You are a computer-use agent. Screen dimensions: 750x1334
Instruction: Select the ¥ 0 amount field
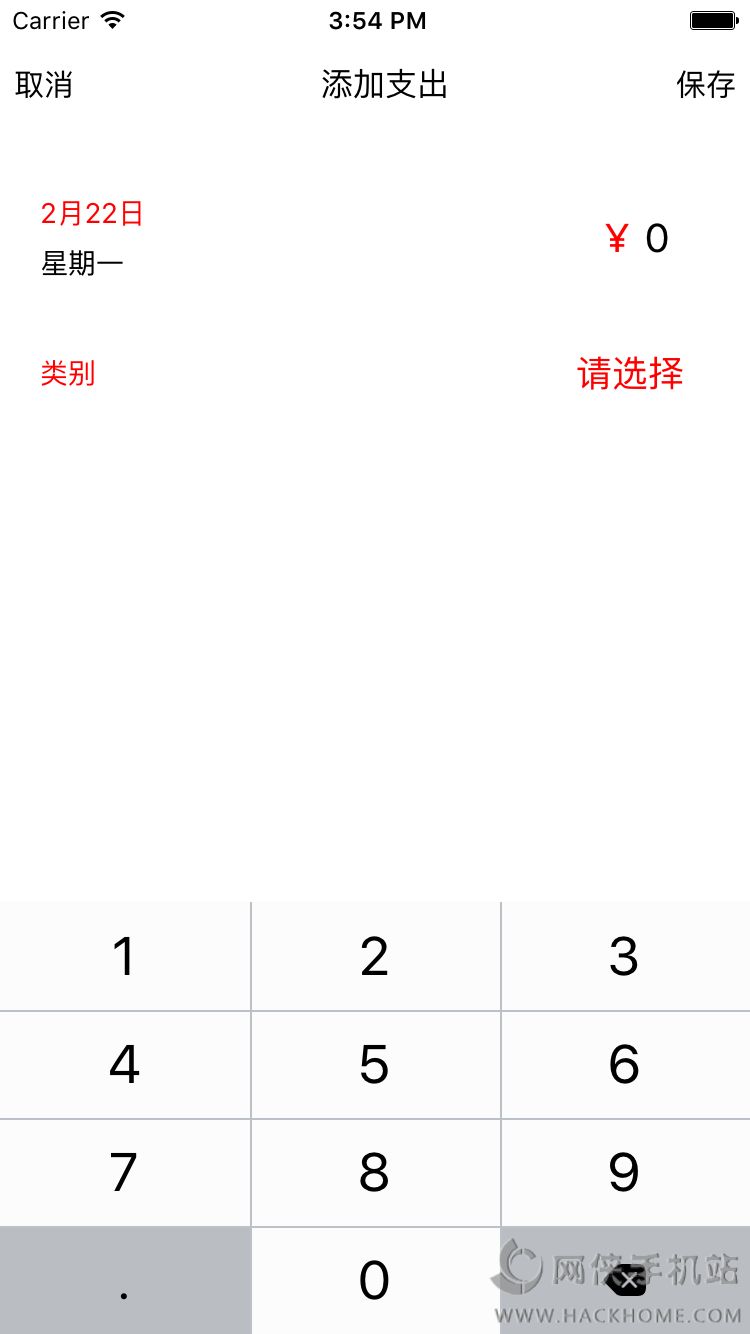tap(638, 239)
